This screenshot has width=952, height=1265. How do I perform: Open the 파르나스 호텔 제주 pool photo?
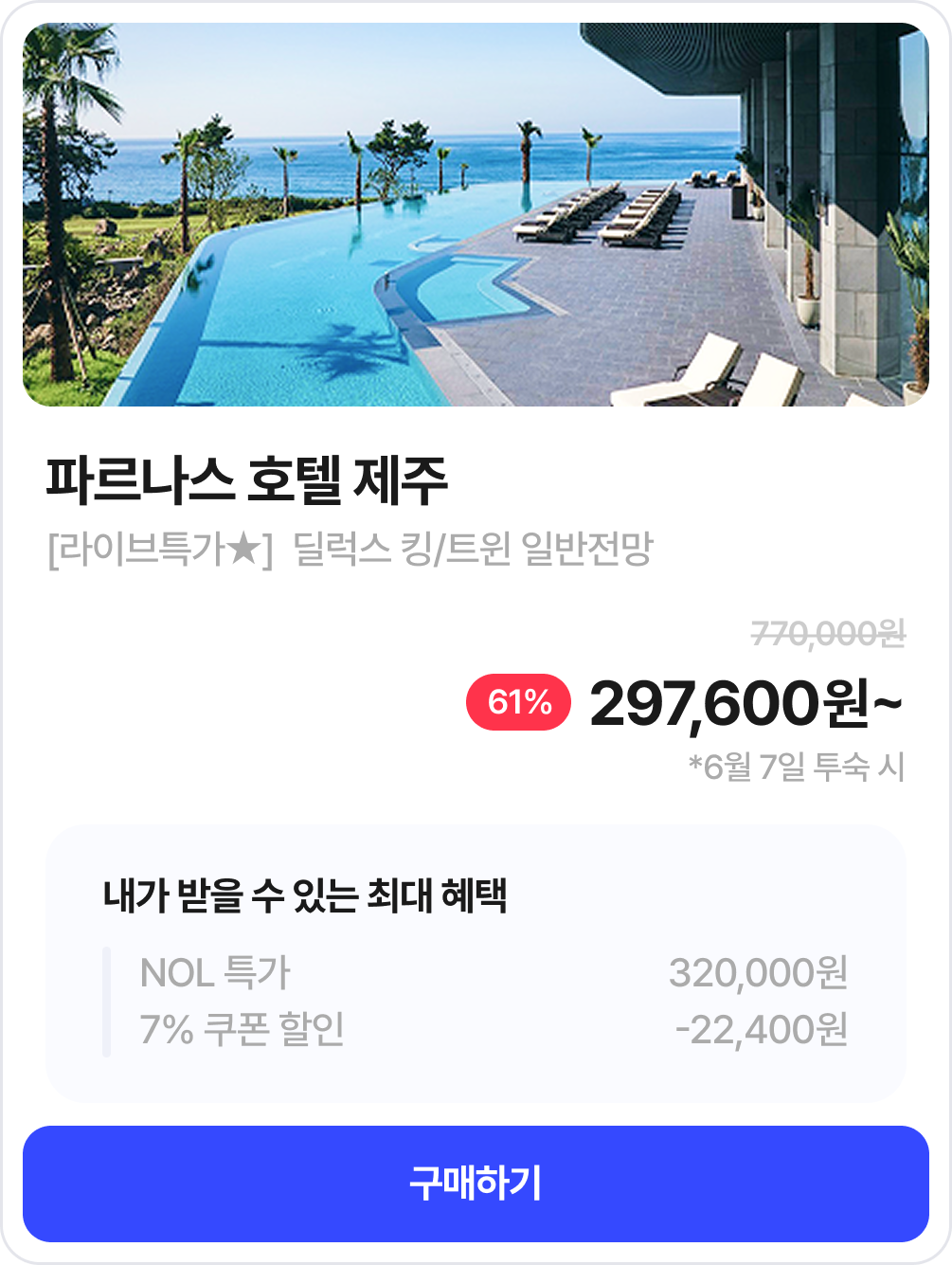pos(476,215)
